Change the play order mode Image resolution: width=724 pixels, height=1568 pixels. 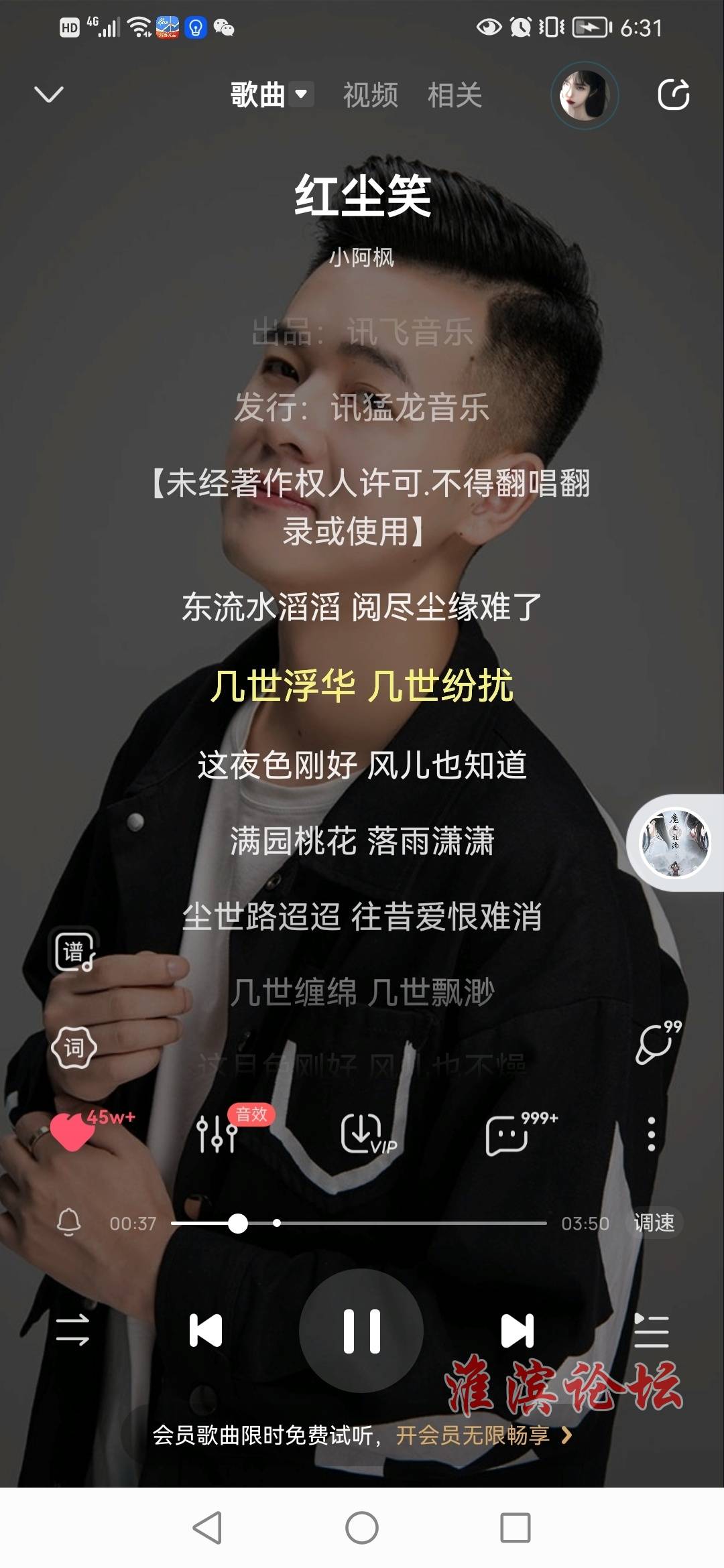click(x=72, y=1331)
